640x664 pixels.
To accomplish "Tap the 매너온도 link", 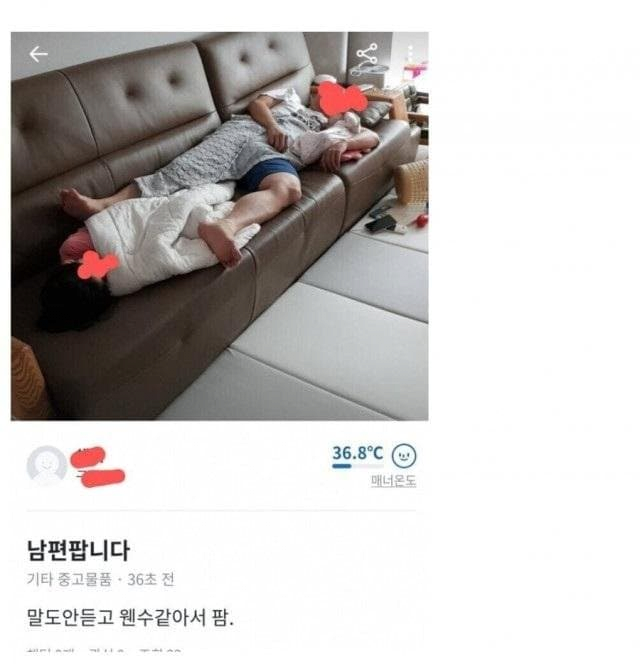I will pyautogui.click(x=393, y=481).
